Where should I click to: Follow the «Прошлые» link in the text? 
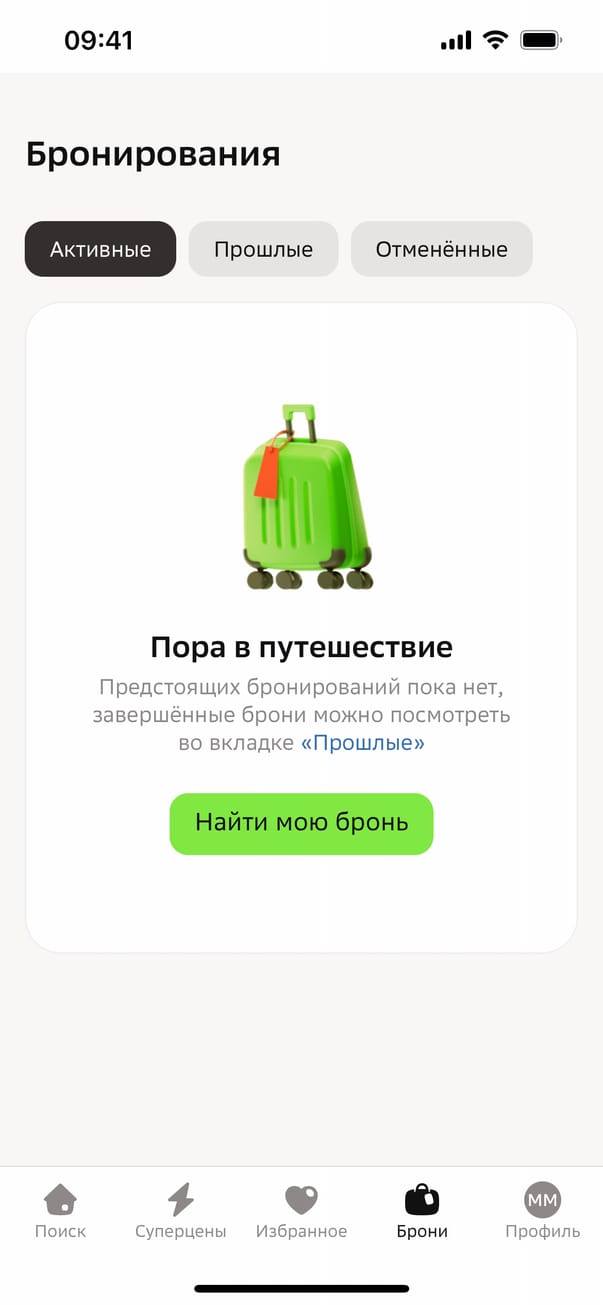point(362,743)
